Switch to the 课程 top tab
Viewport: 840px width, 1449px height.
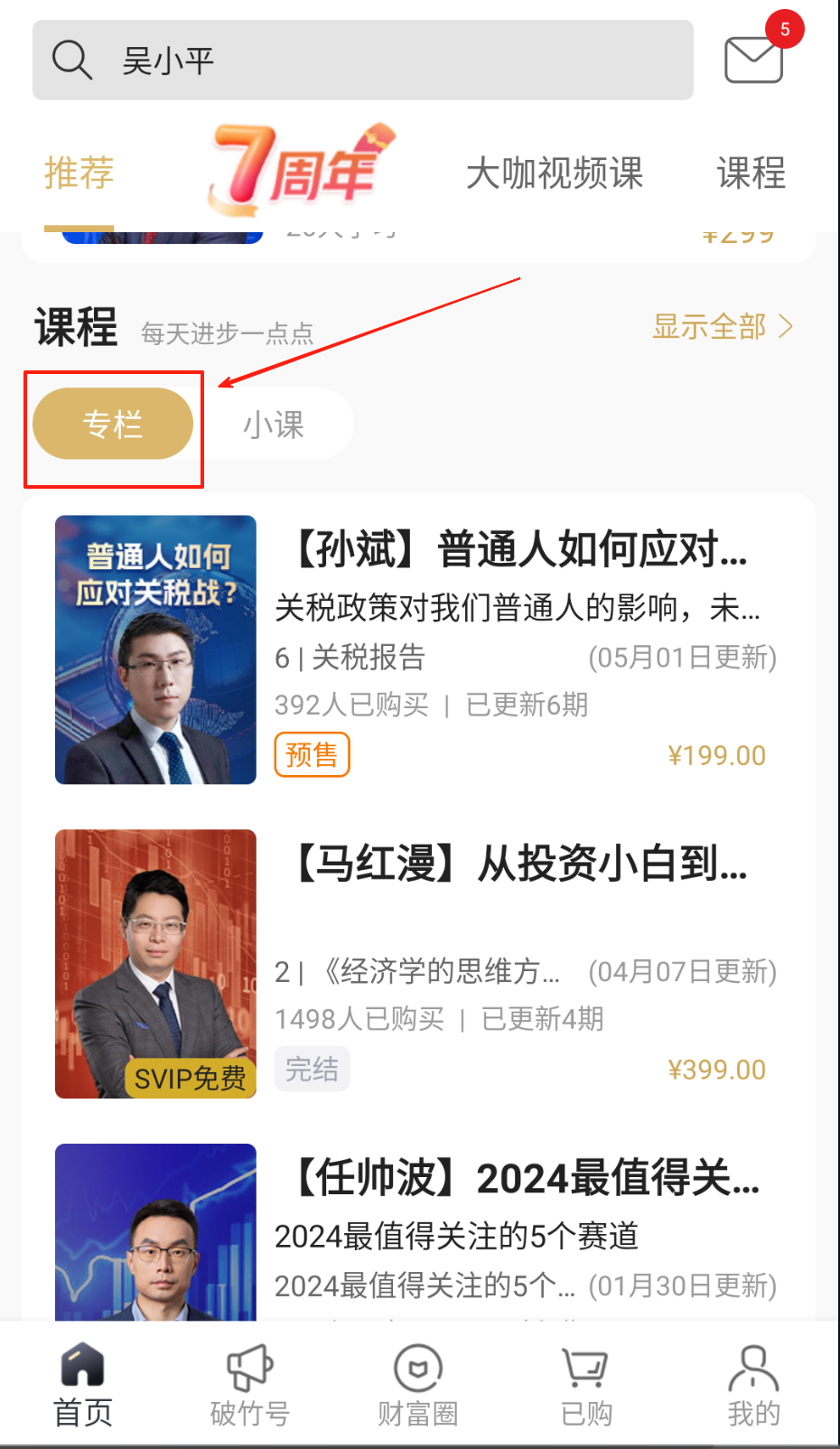(751, 173)
